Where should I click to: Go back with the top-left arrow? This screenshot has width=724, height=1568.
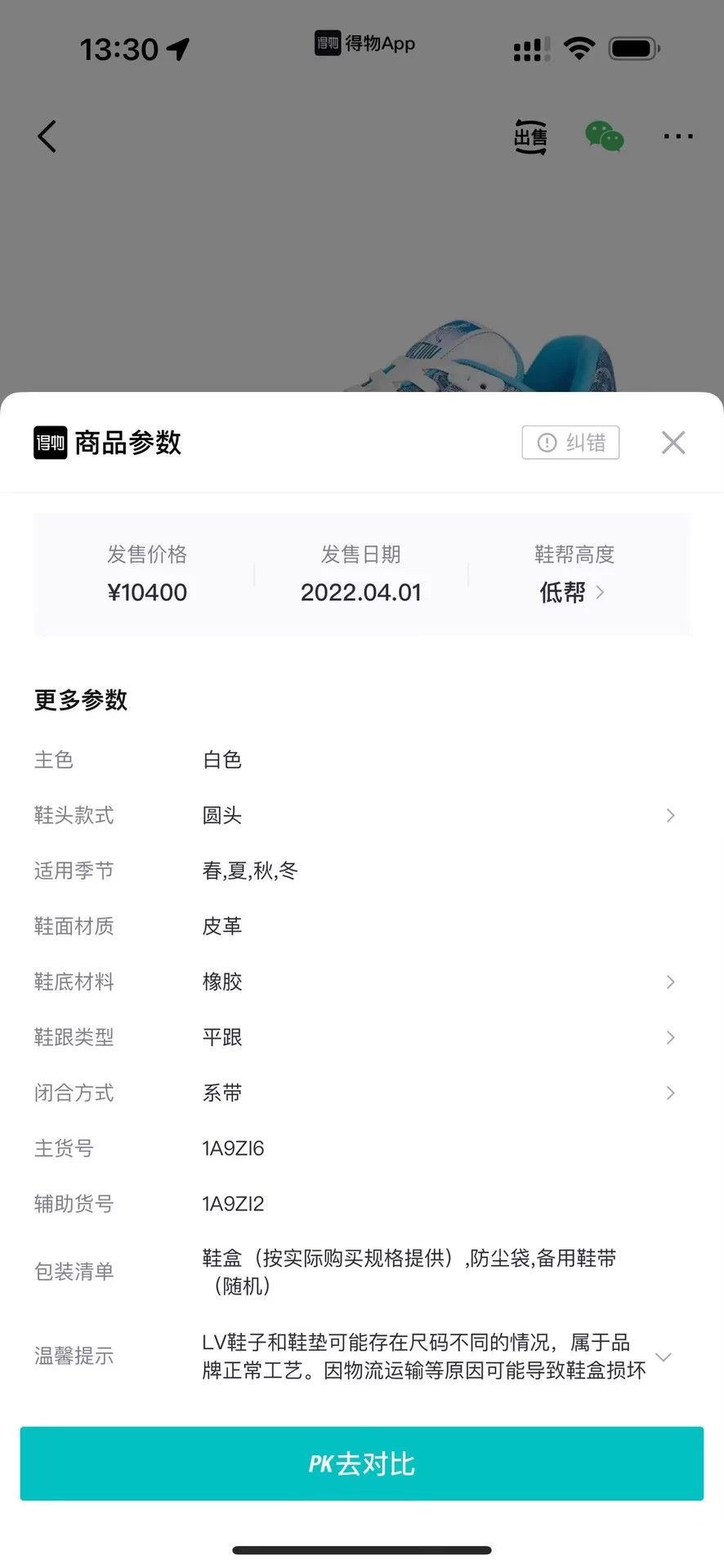(x=47, y=136)
